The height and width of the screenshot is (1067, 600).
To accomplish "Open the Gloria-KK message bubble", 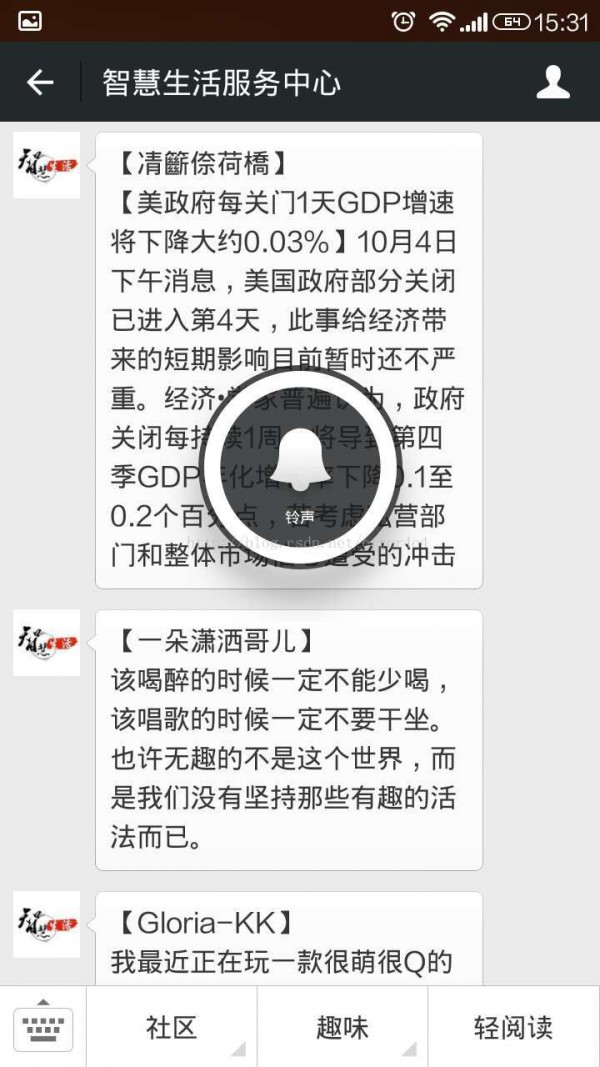I will (x=289, y=938).
